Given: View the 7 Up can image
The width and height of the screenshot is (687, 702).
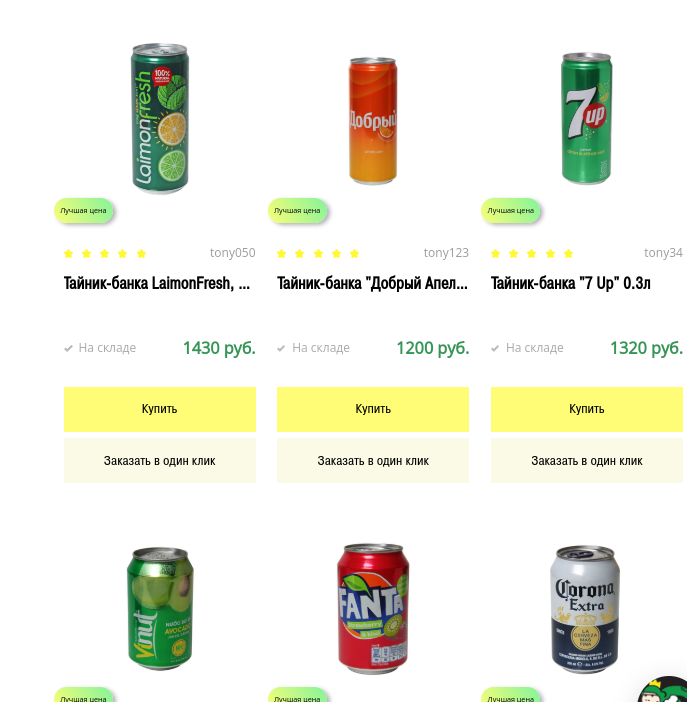Looking at the screenshot, I should point(586,118).
